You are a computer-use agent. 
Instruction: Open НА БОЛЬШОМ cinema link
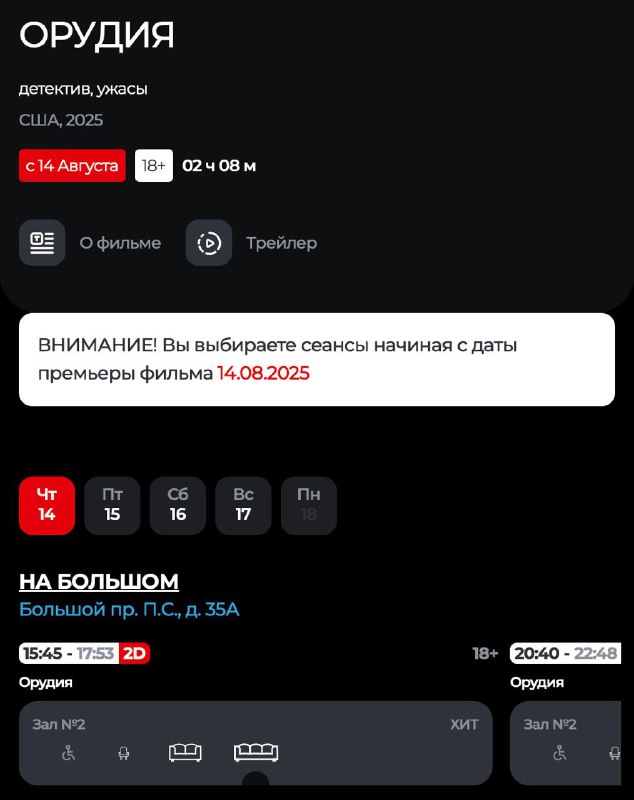(x=99, y=581)
